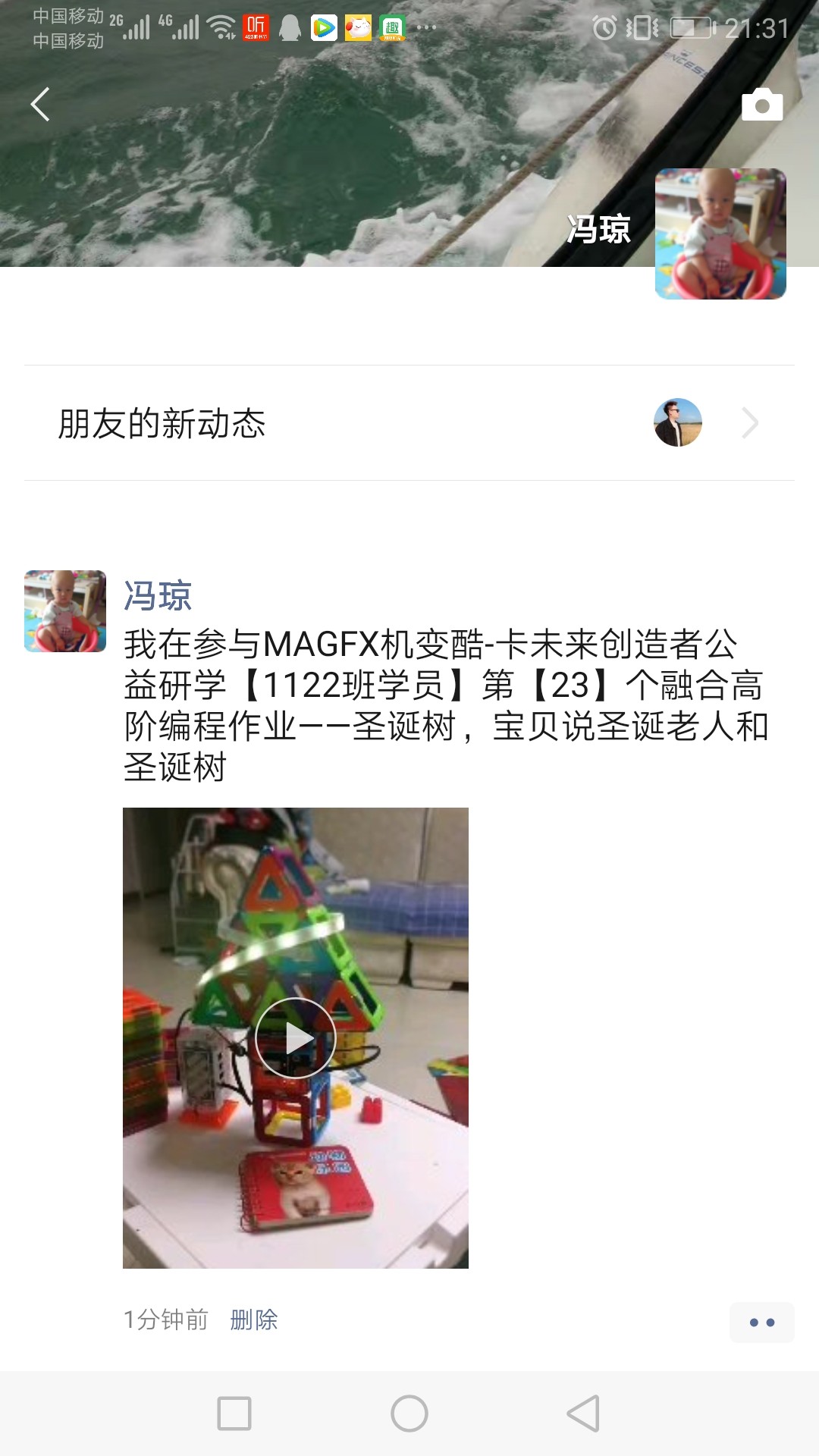The width and height of the screenshot is (819, 1456).
Task: Open the recent apps view
Action: click(234, 1414)
